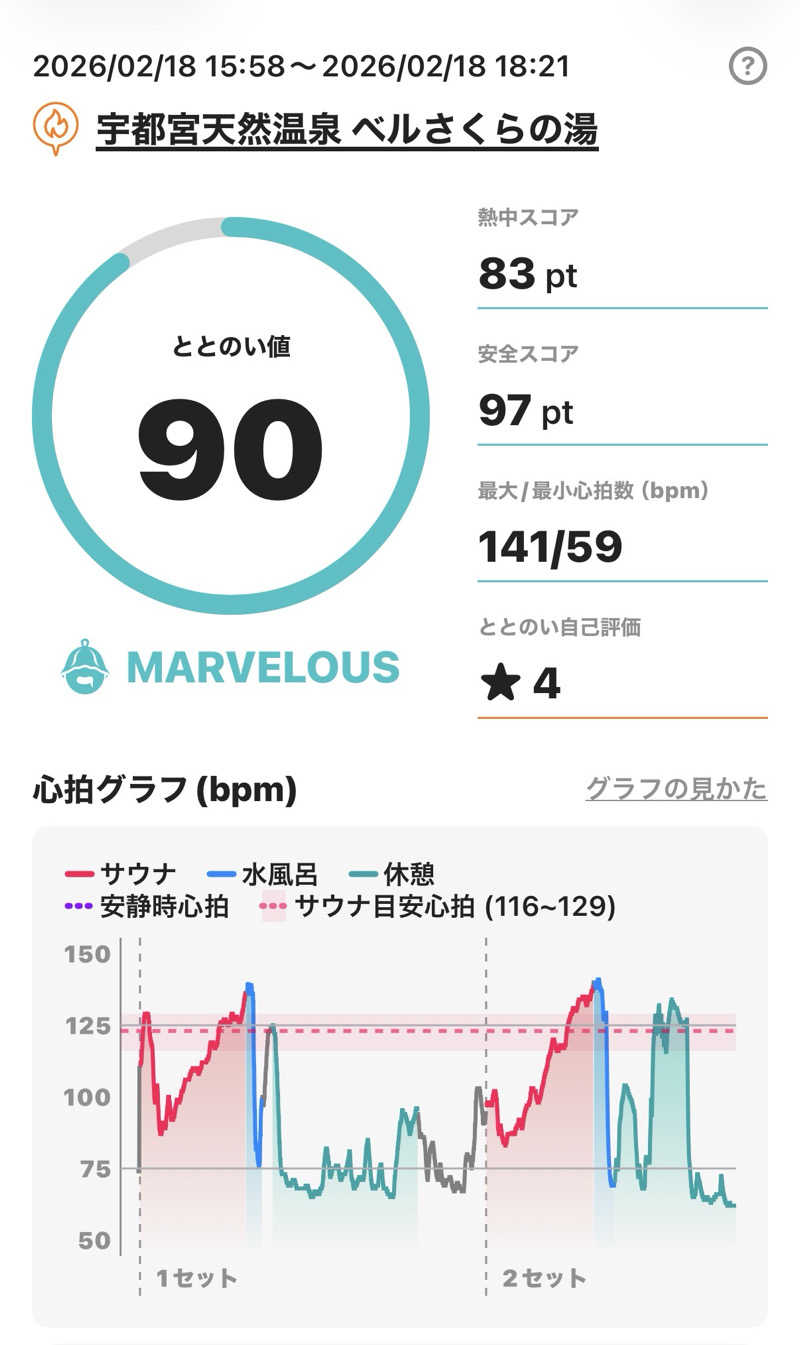800x1345 pixels.
Task: Open 宇都宮天然温泉 ベルさくらの湯 facility link
Action: click(347, 129)
